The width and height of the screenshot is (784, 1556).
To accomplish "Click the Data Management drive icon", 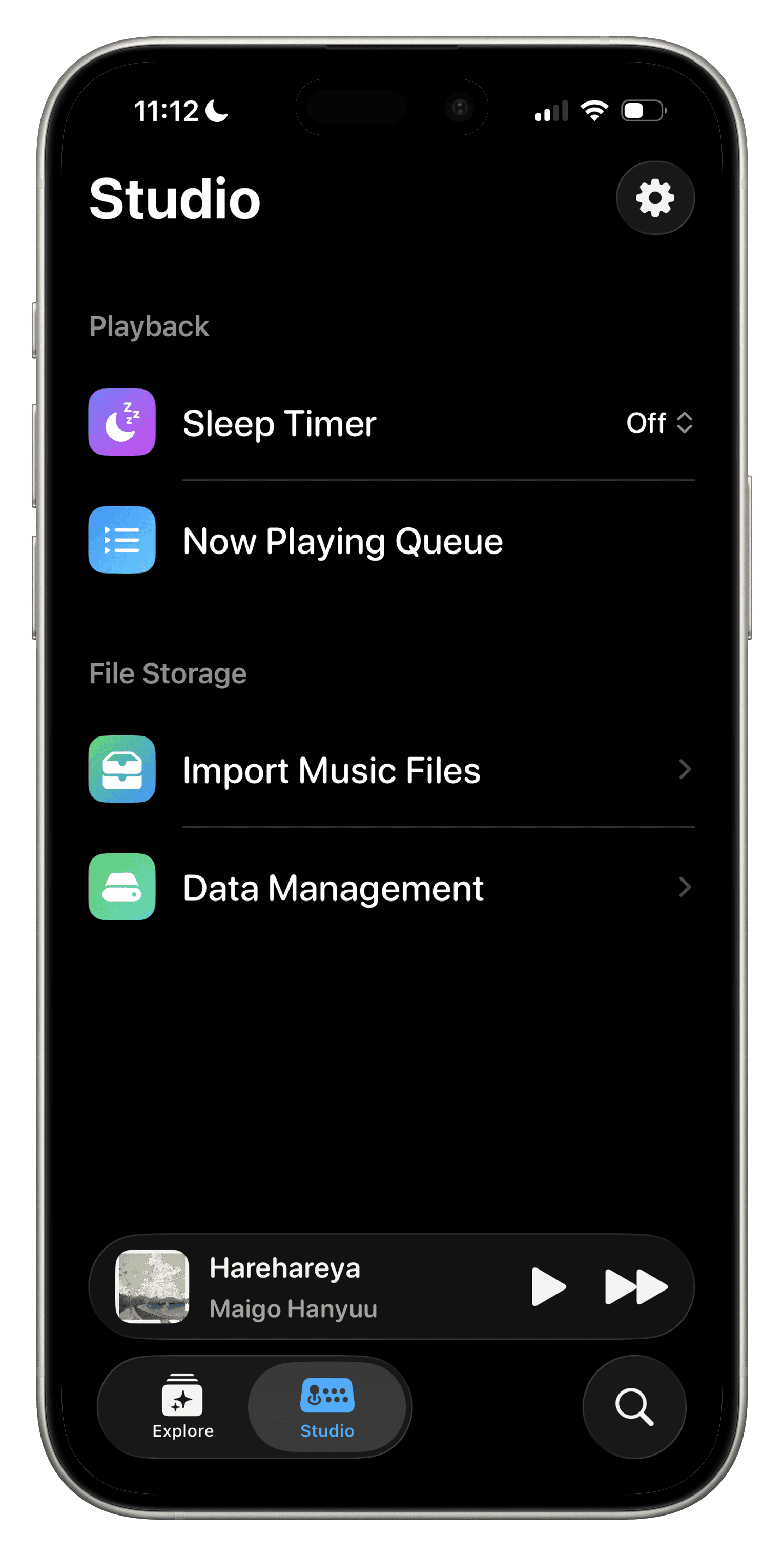I will click(121, 887).
